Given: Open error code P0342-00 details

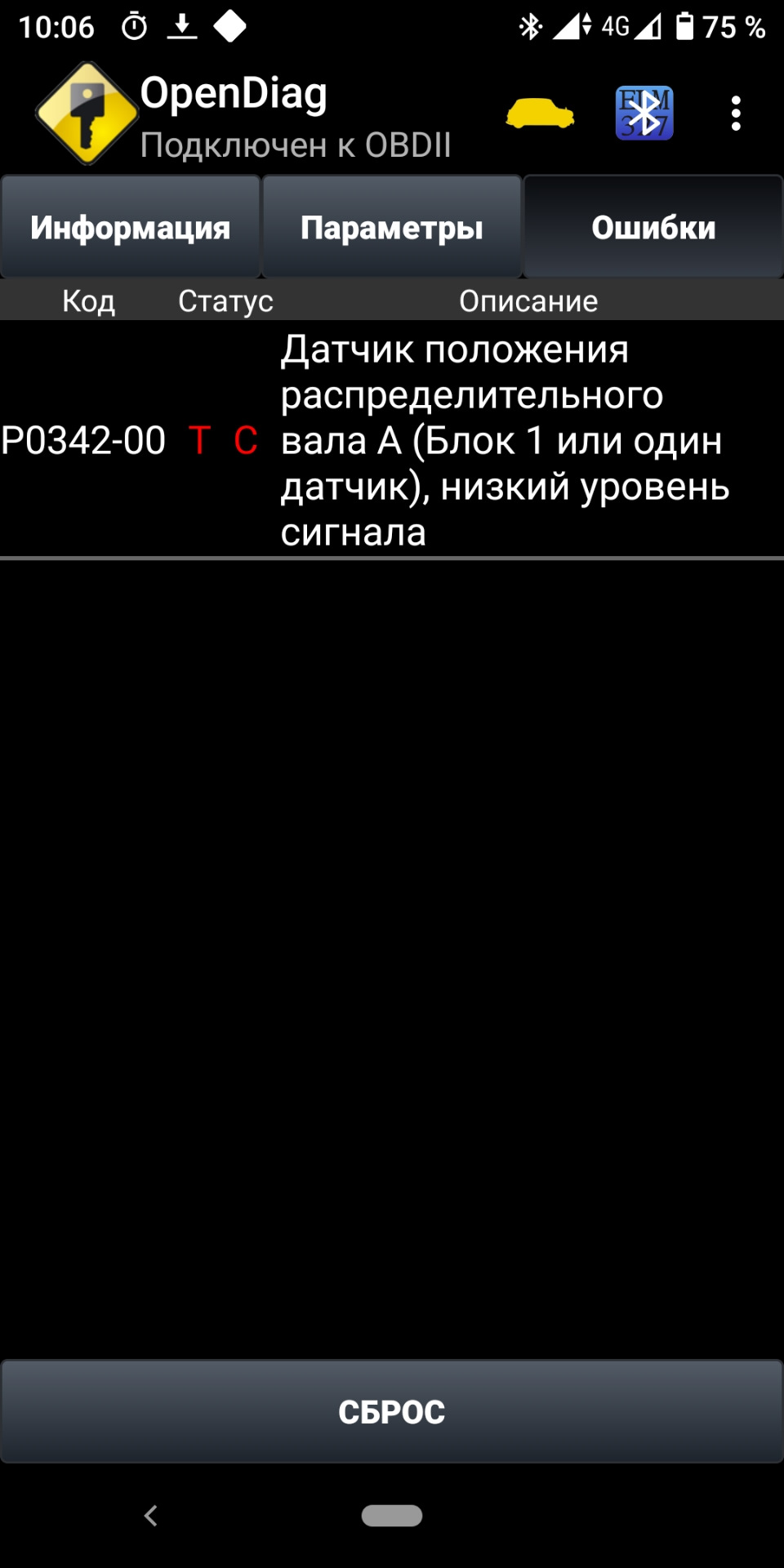Looking at the screenshot, I should (392, 440).
